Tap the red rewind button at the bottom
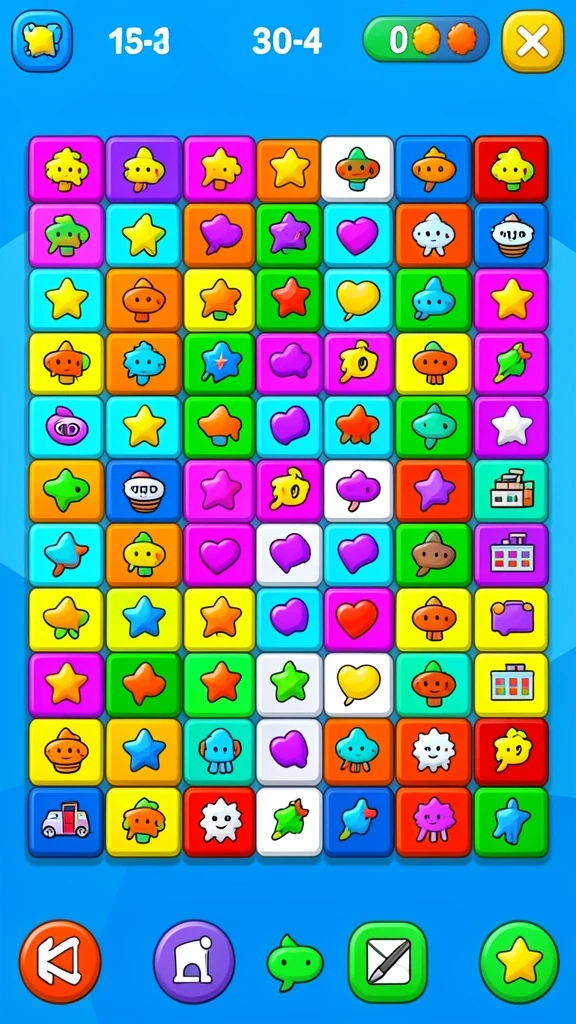 (60, 961)
